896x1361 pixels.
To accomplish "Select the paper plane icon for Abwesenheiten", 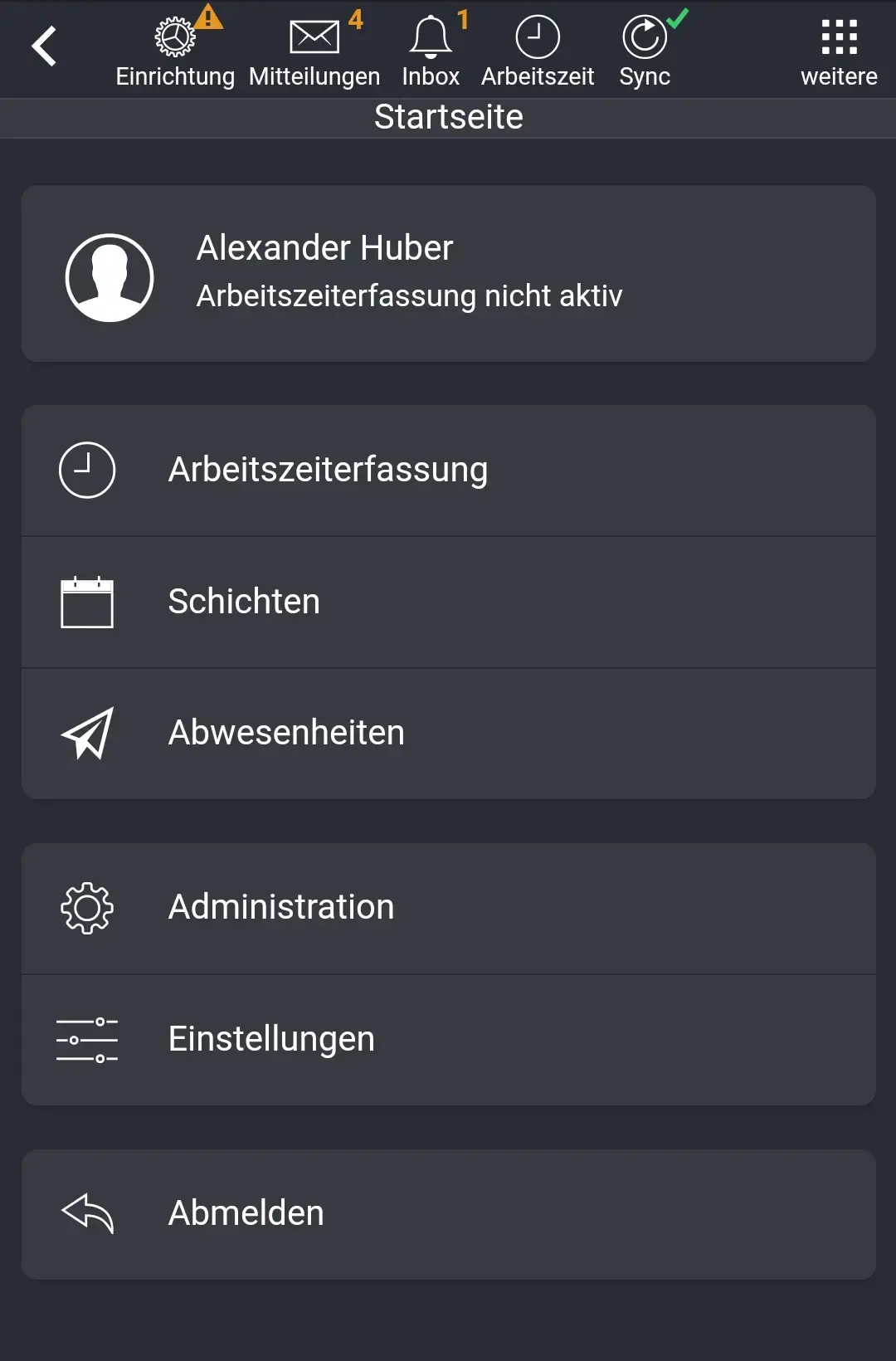I will 85,732.
